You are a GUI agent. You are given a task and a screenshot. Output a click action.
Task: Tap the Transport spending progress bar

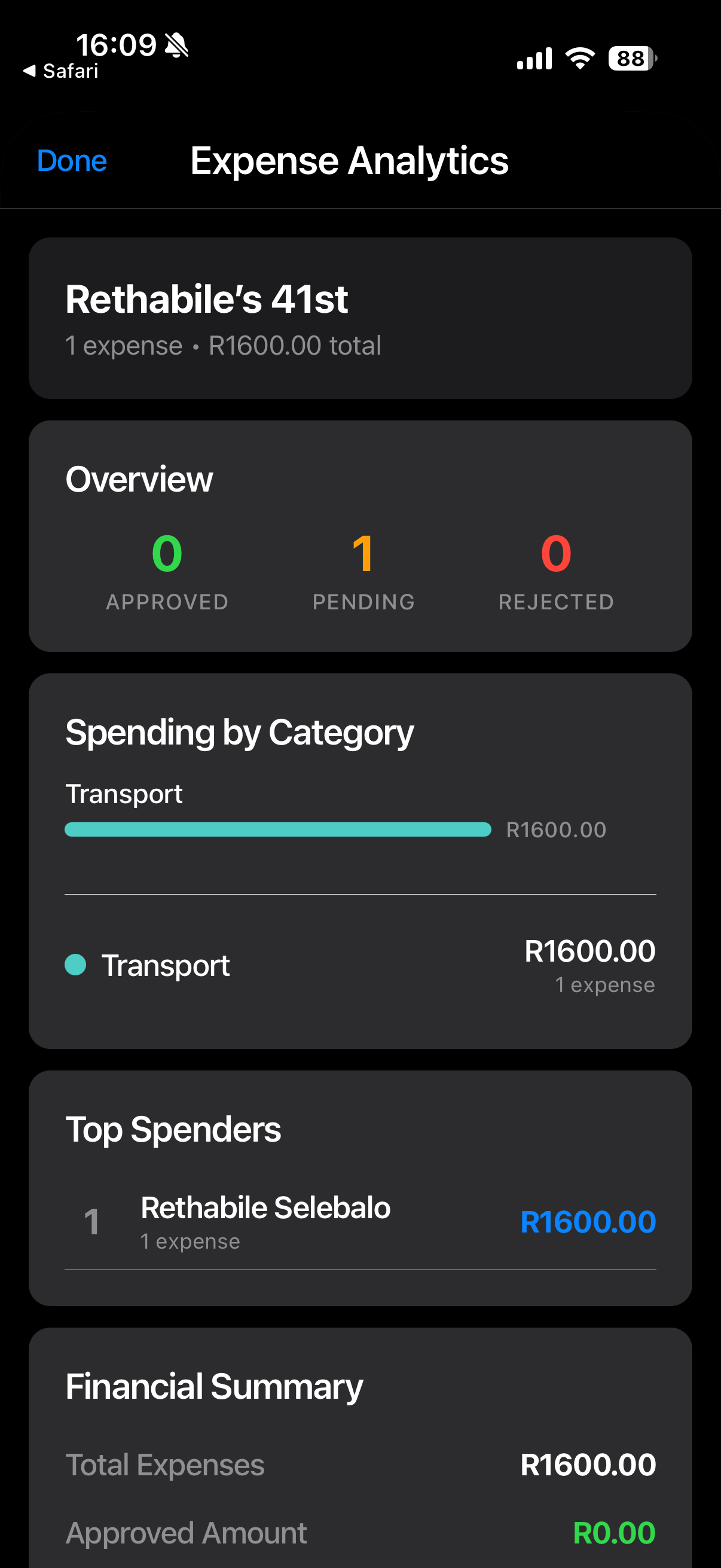click(x=277, y=829)
